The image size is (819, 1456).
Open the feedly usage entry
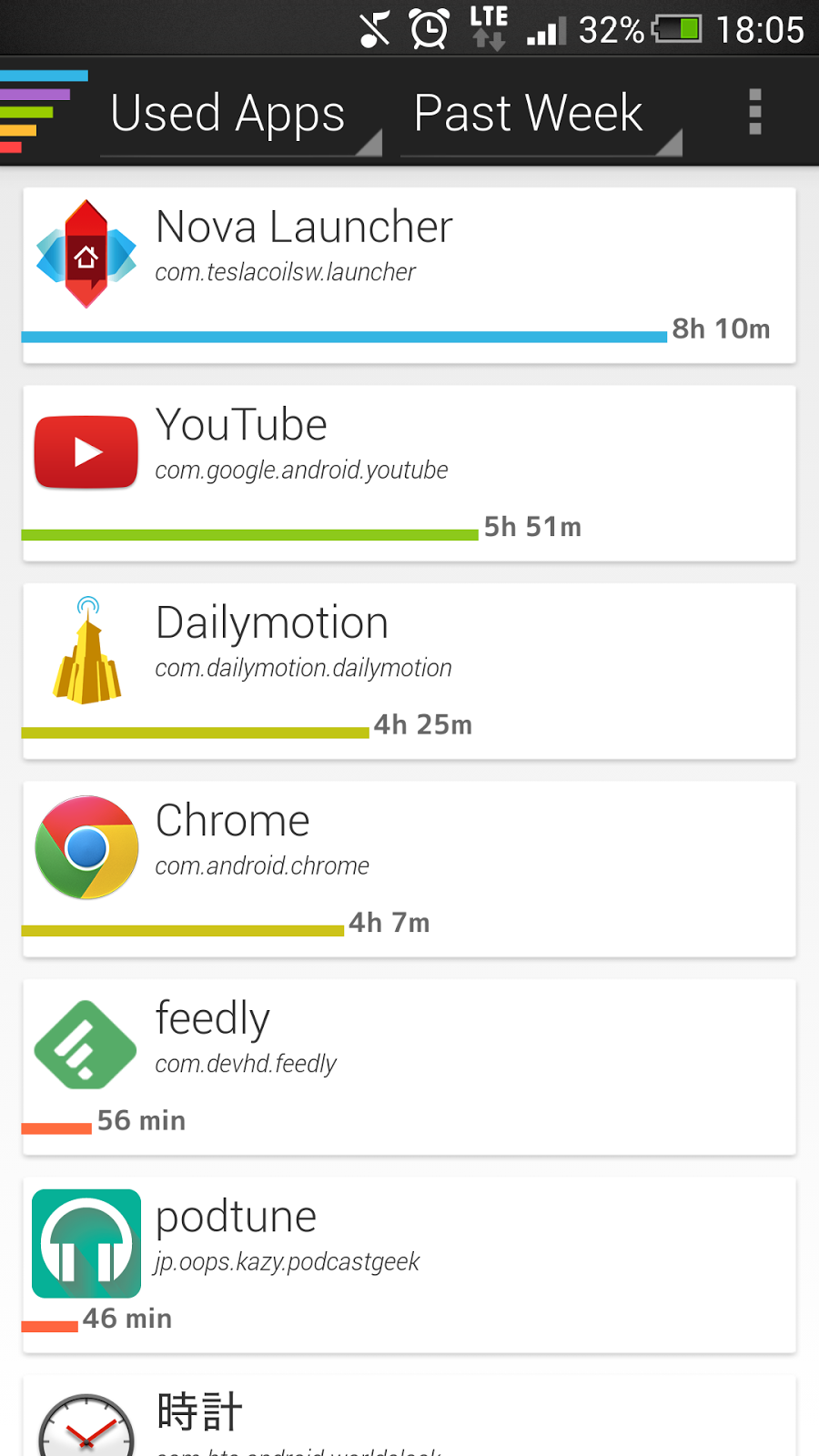point(409,1067)
